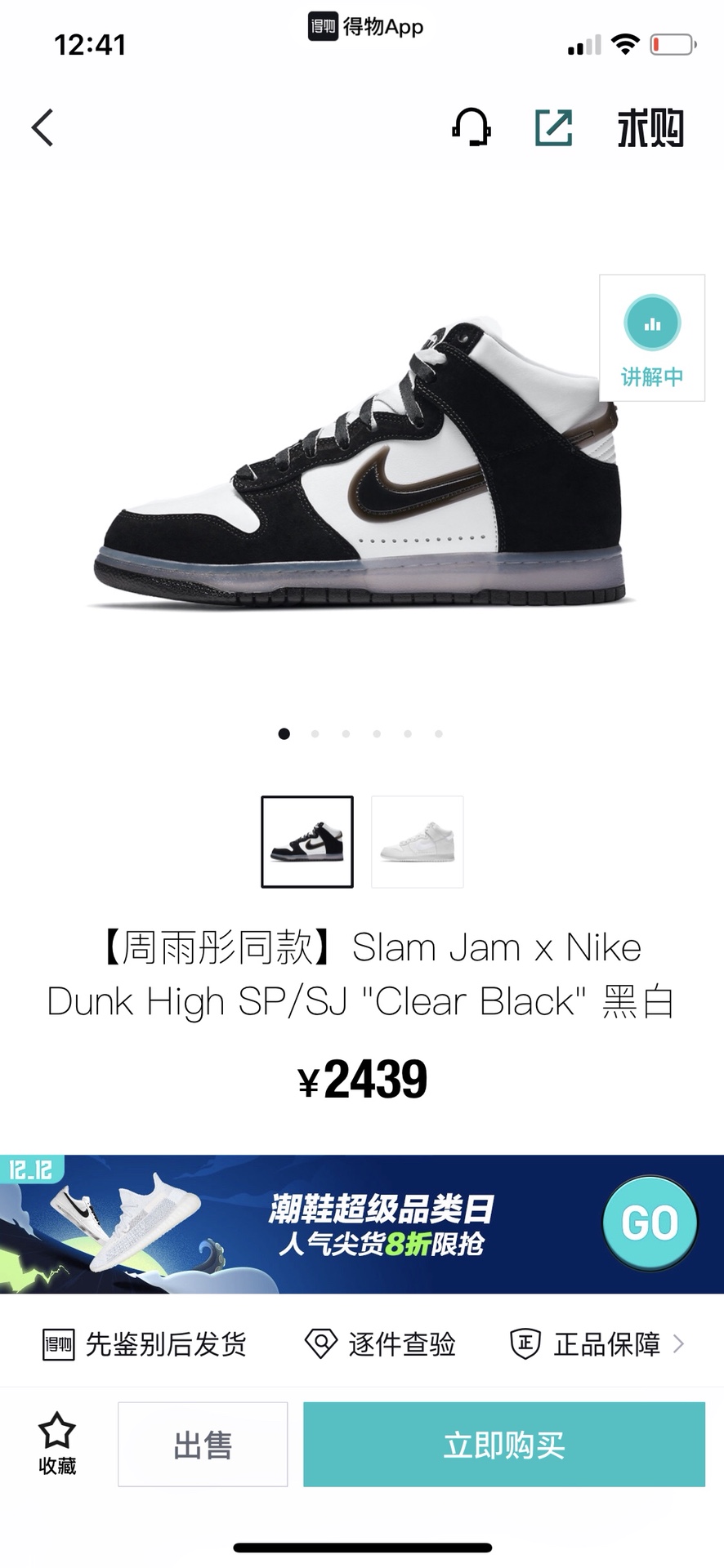Open 正品保障 guarantee details
This screenshot has height=1568, width=724.
(597, 1343)
